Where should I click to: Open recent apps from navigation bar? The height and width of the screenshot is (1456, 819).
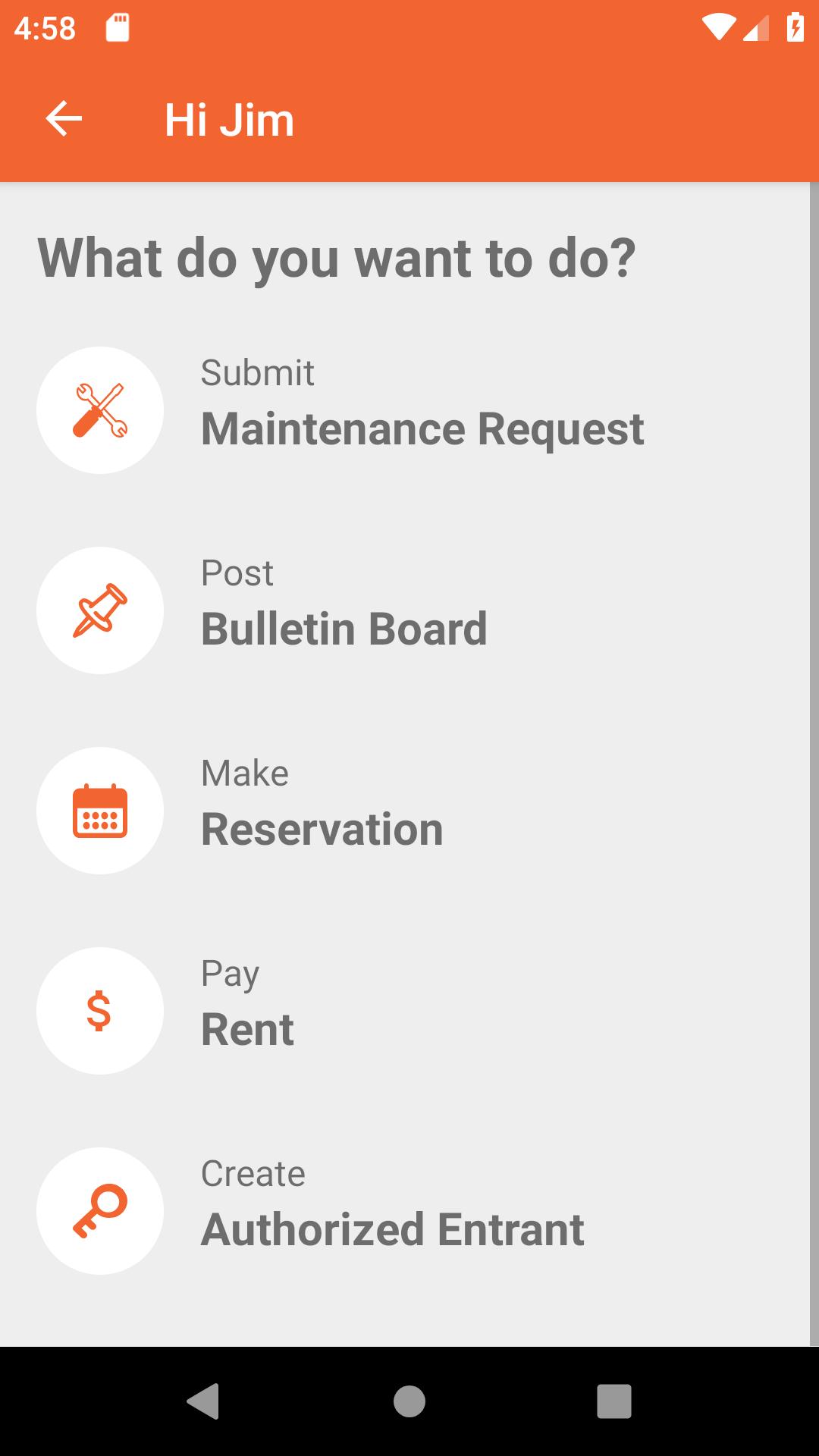[614, 1401]
